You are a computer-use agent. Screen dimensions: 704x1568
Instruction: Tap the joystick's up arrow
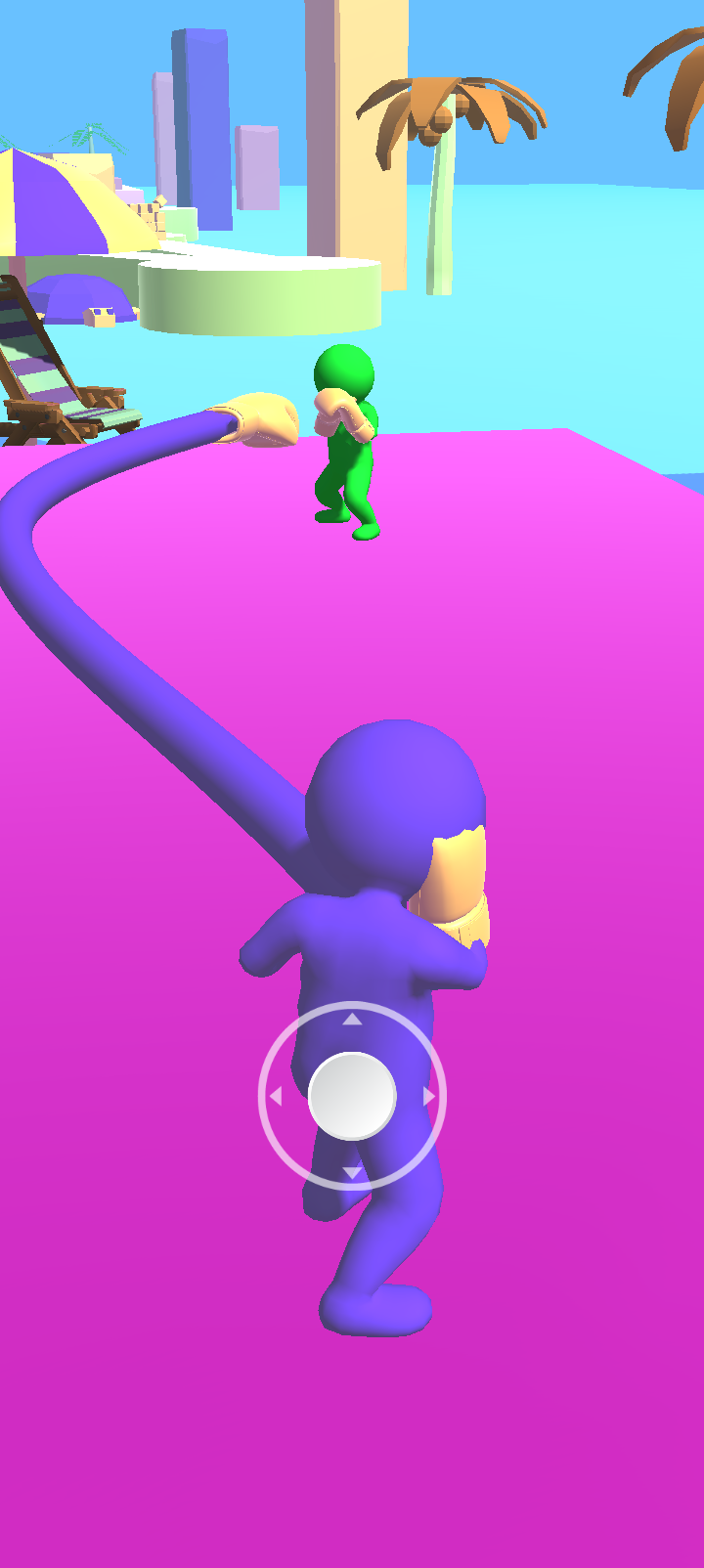tap(352, 1020)
